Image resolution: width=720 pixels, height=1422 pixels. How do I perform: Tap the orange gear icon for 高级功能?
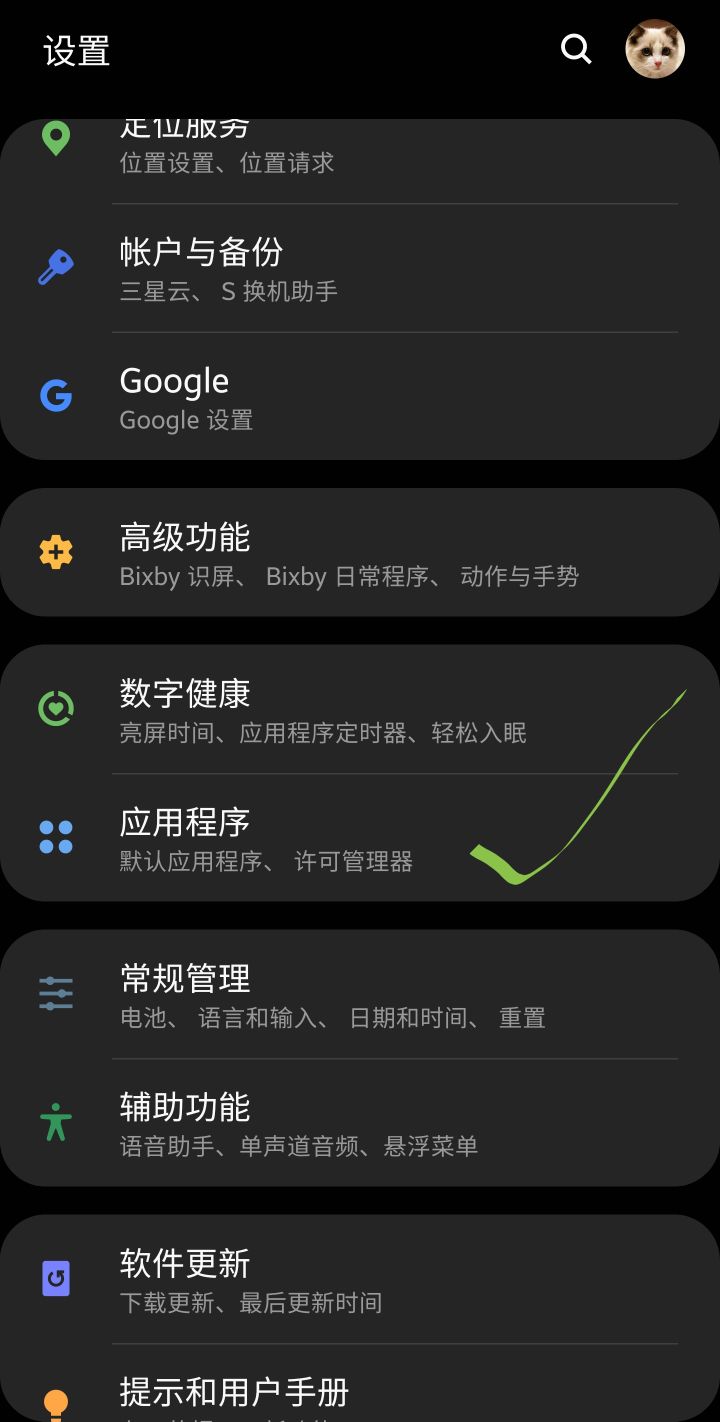pyautogui.click(x=55, y=551)
